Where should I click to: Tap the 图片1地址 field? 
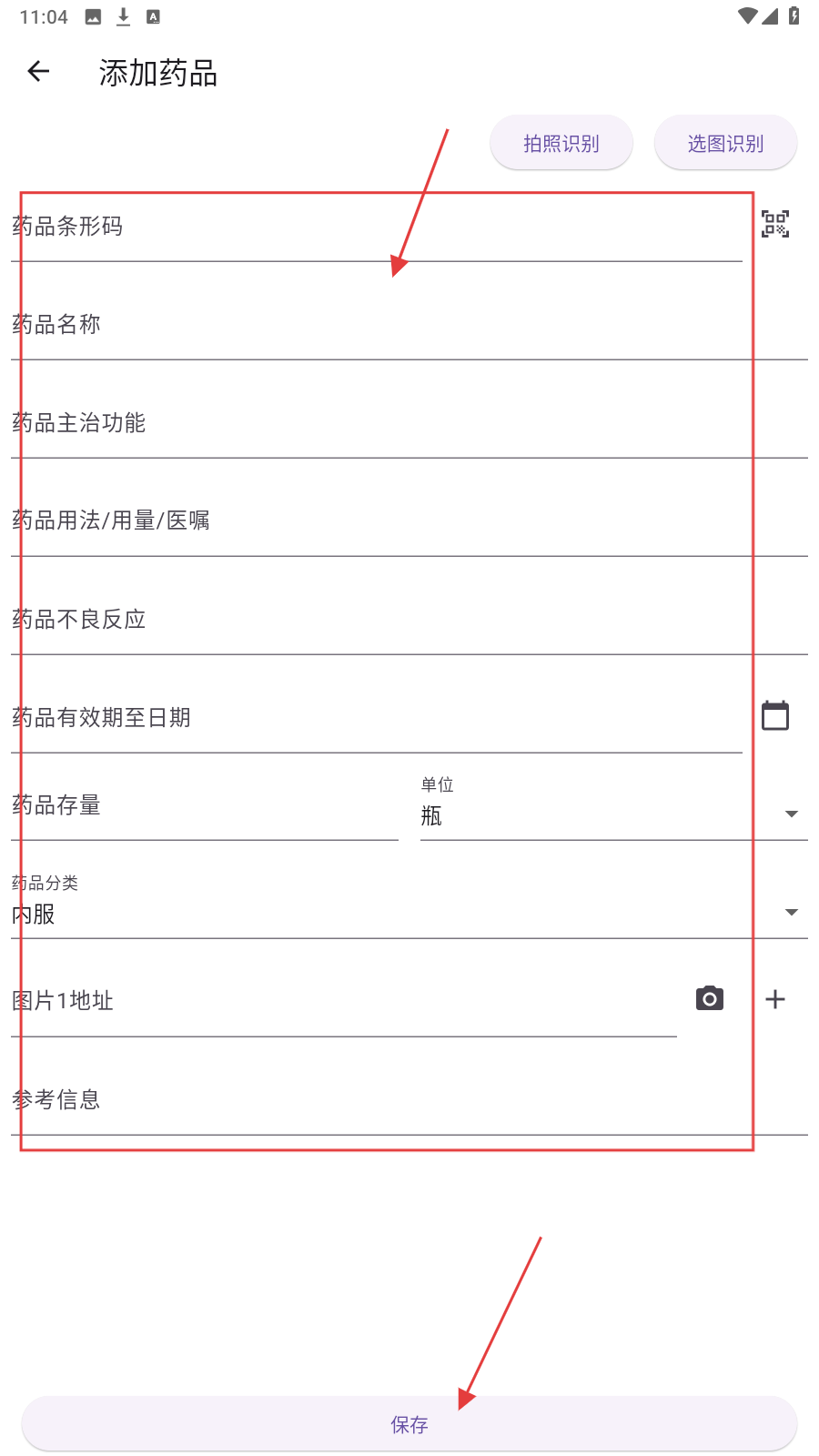coord(341,1001)
